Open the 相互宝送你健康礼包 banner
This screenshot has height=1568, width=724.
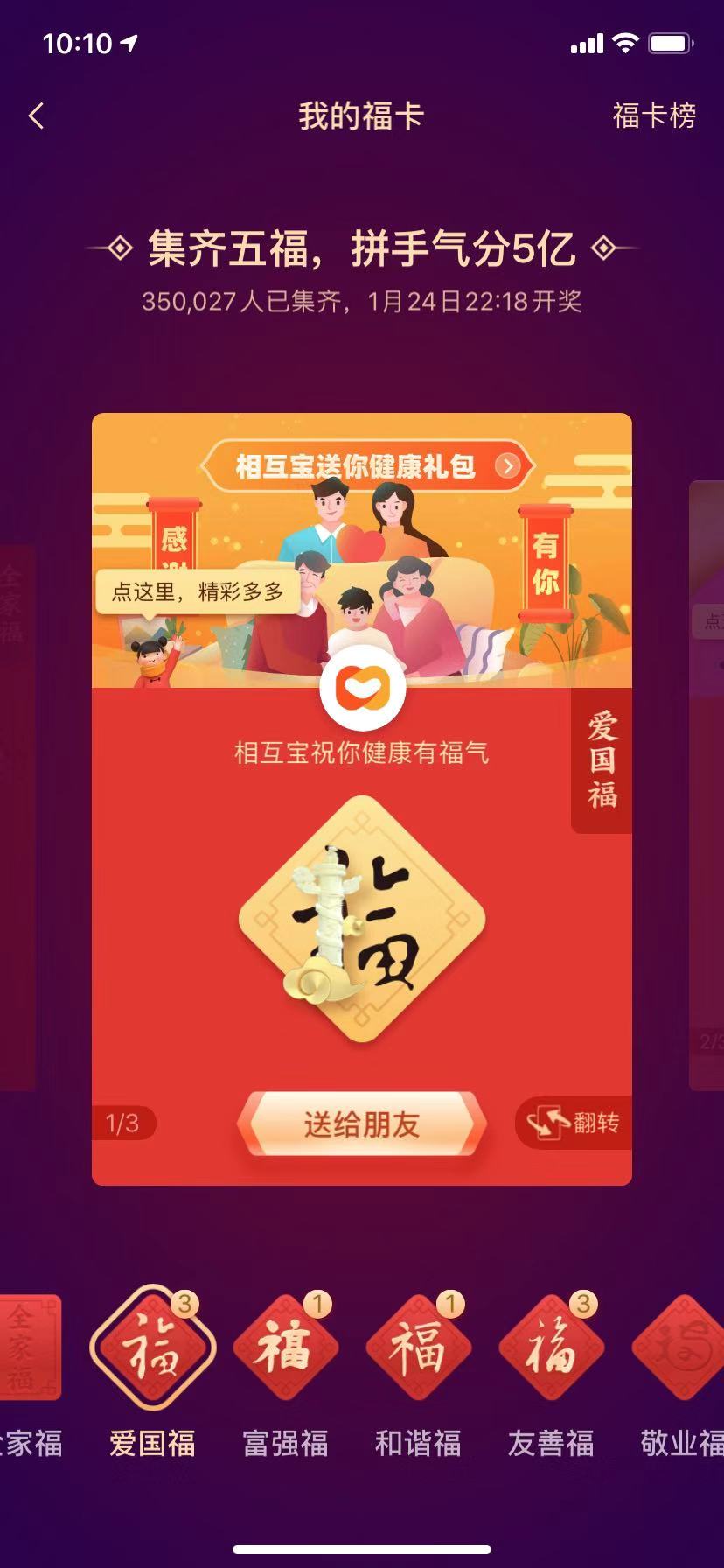coord(363,465)
